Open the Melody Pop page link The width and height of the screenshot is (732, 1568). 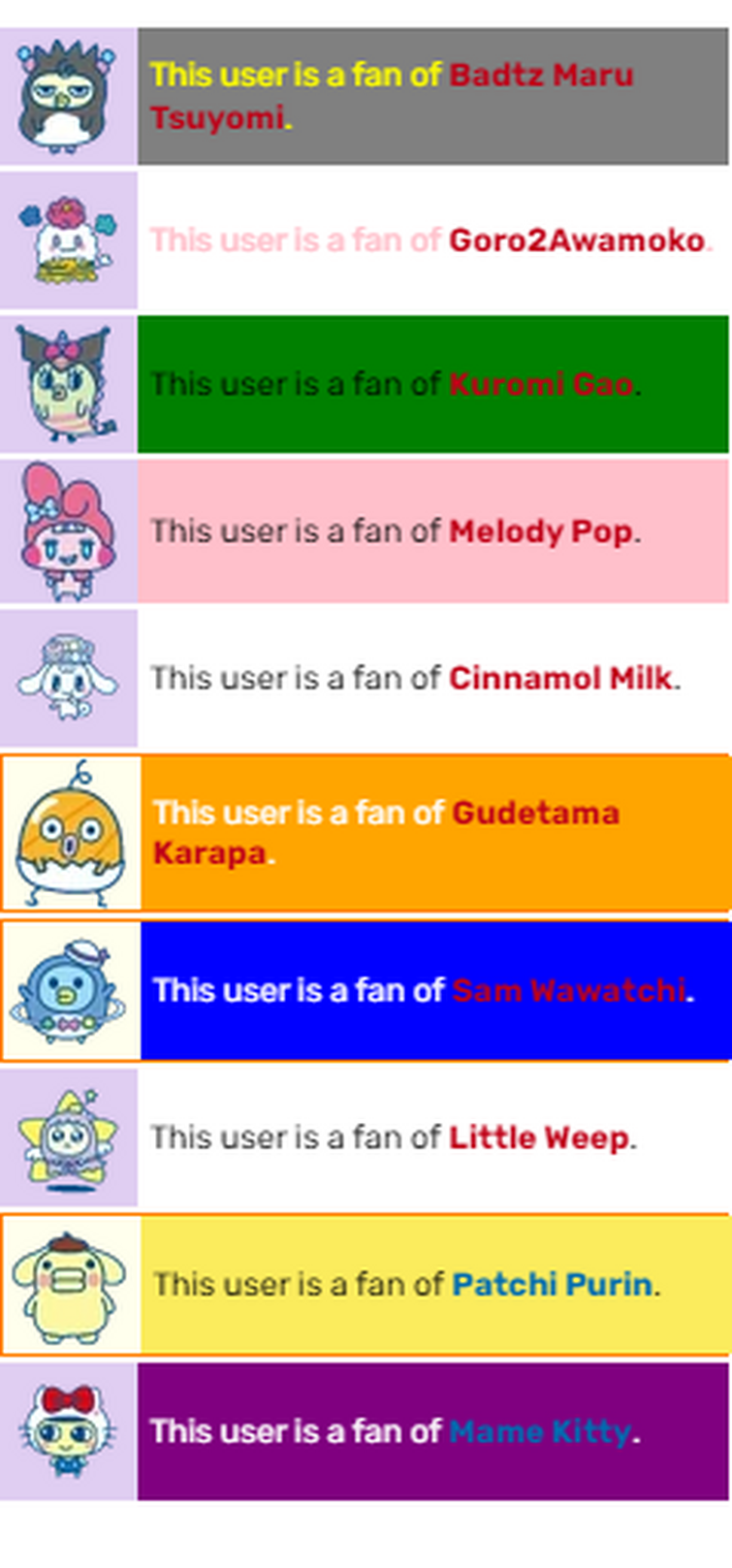pos(540,531)
